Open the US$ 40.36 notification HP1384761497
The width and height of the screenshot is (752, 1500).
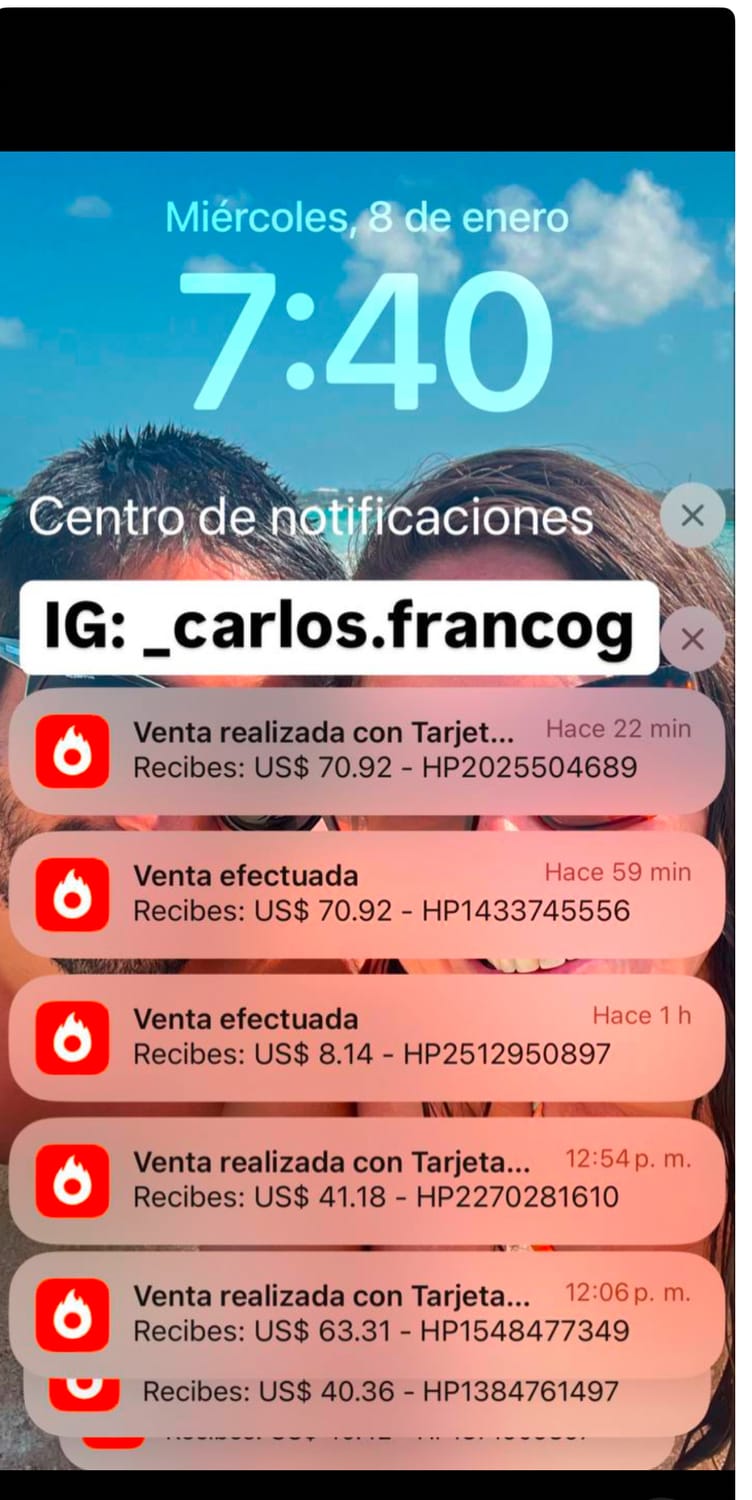[x=380, y=1391]
